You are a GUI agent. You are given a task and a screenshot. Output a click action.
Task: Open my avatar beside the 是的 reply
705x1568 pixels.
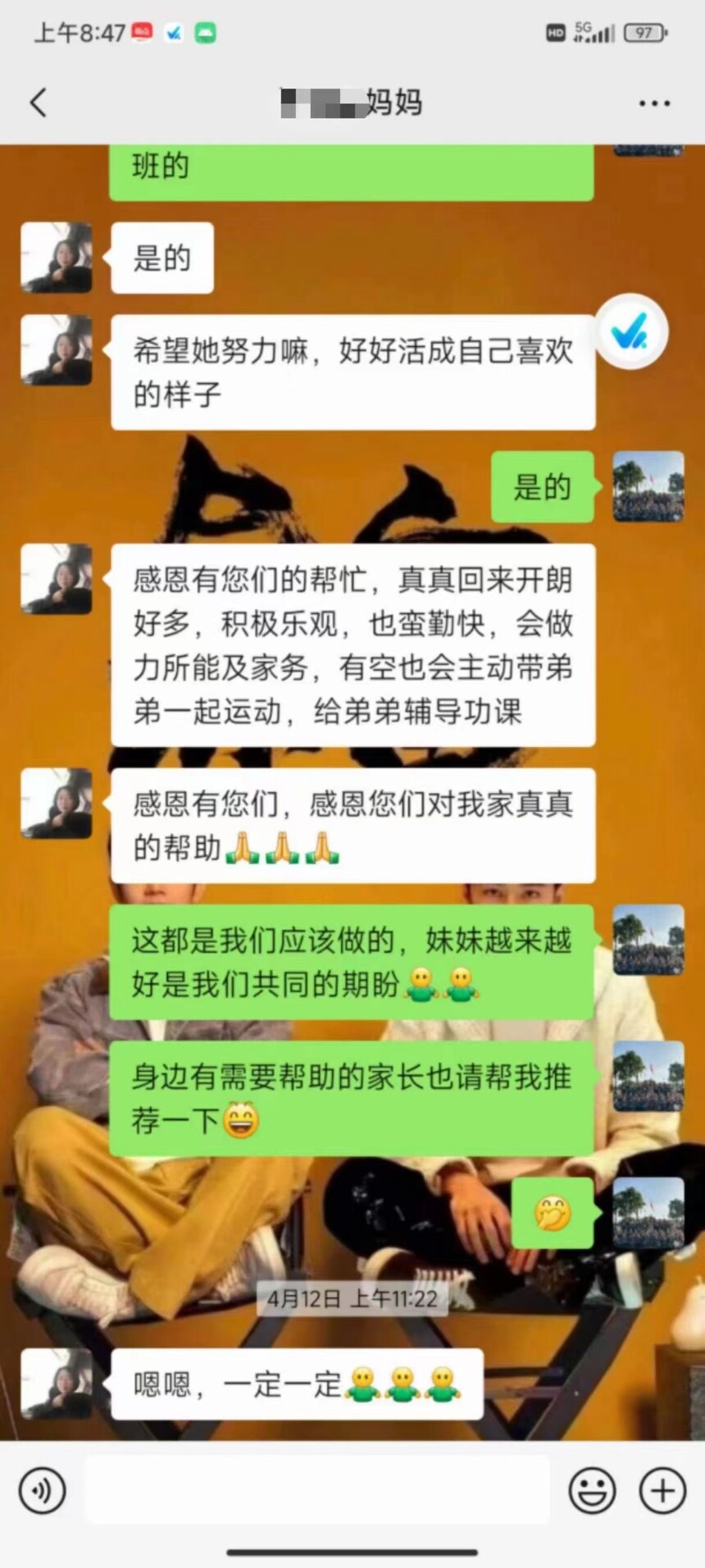pos(648,486)
